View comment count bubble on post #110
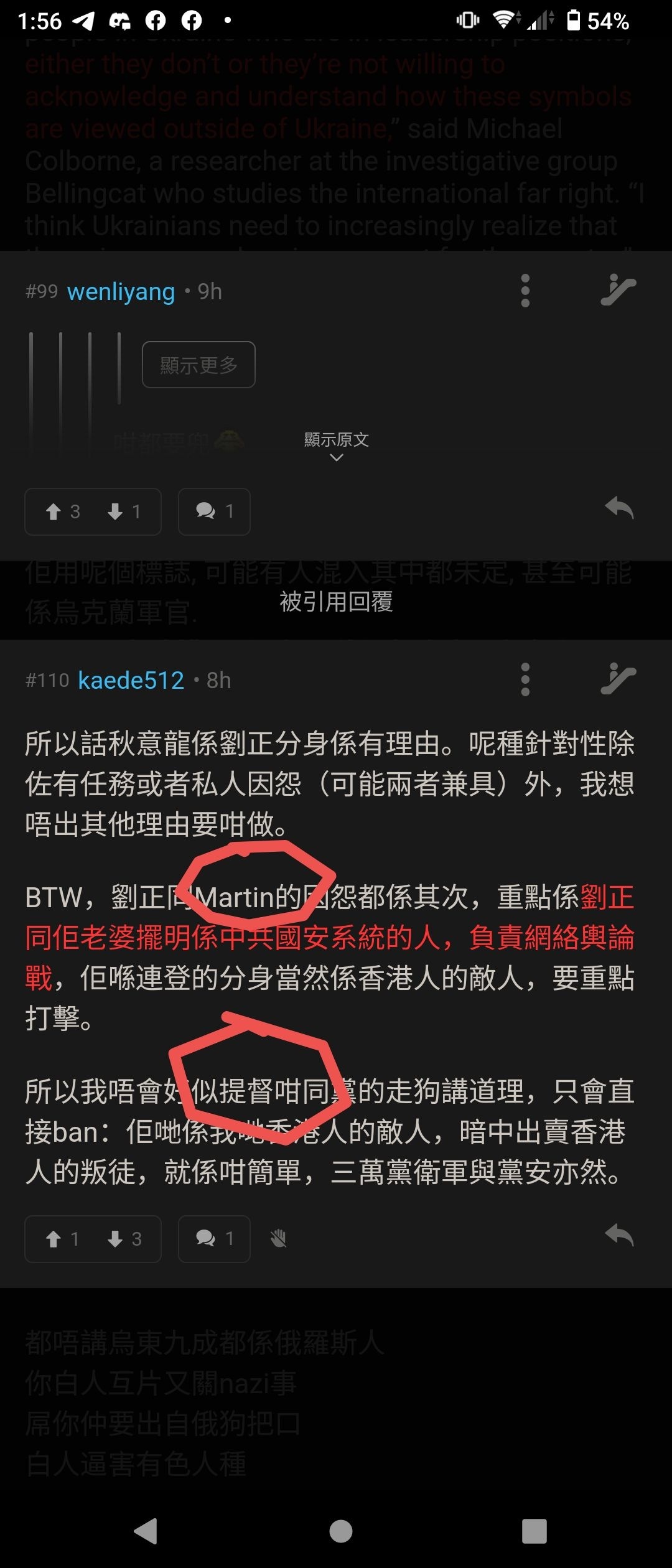672x1568 pixels. coord(214,1238)
